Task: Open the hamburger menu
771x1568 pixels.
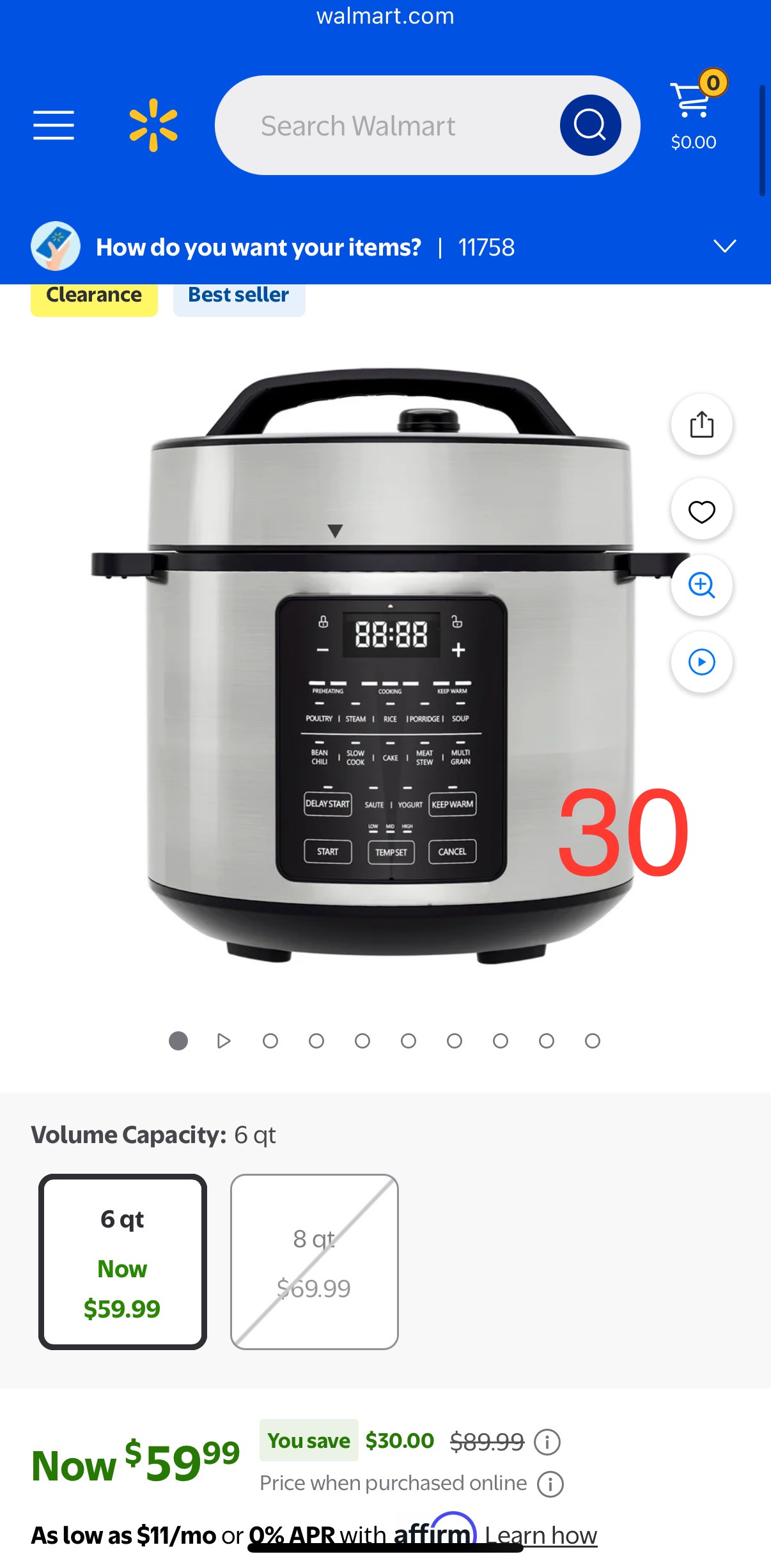Action: [54, 125]
